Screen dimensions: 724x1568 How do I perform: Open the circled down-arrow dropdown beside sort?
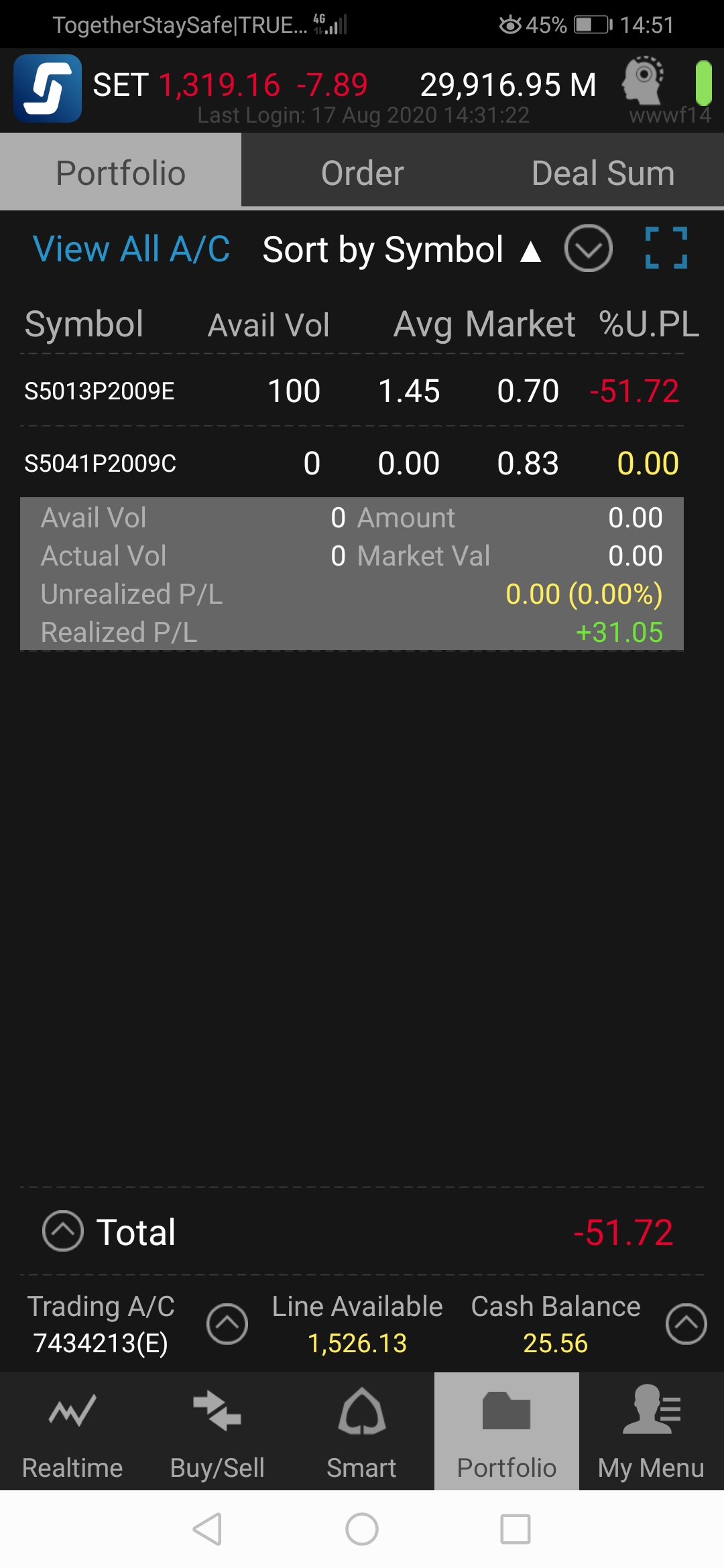point(588,249)
